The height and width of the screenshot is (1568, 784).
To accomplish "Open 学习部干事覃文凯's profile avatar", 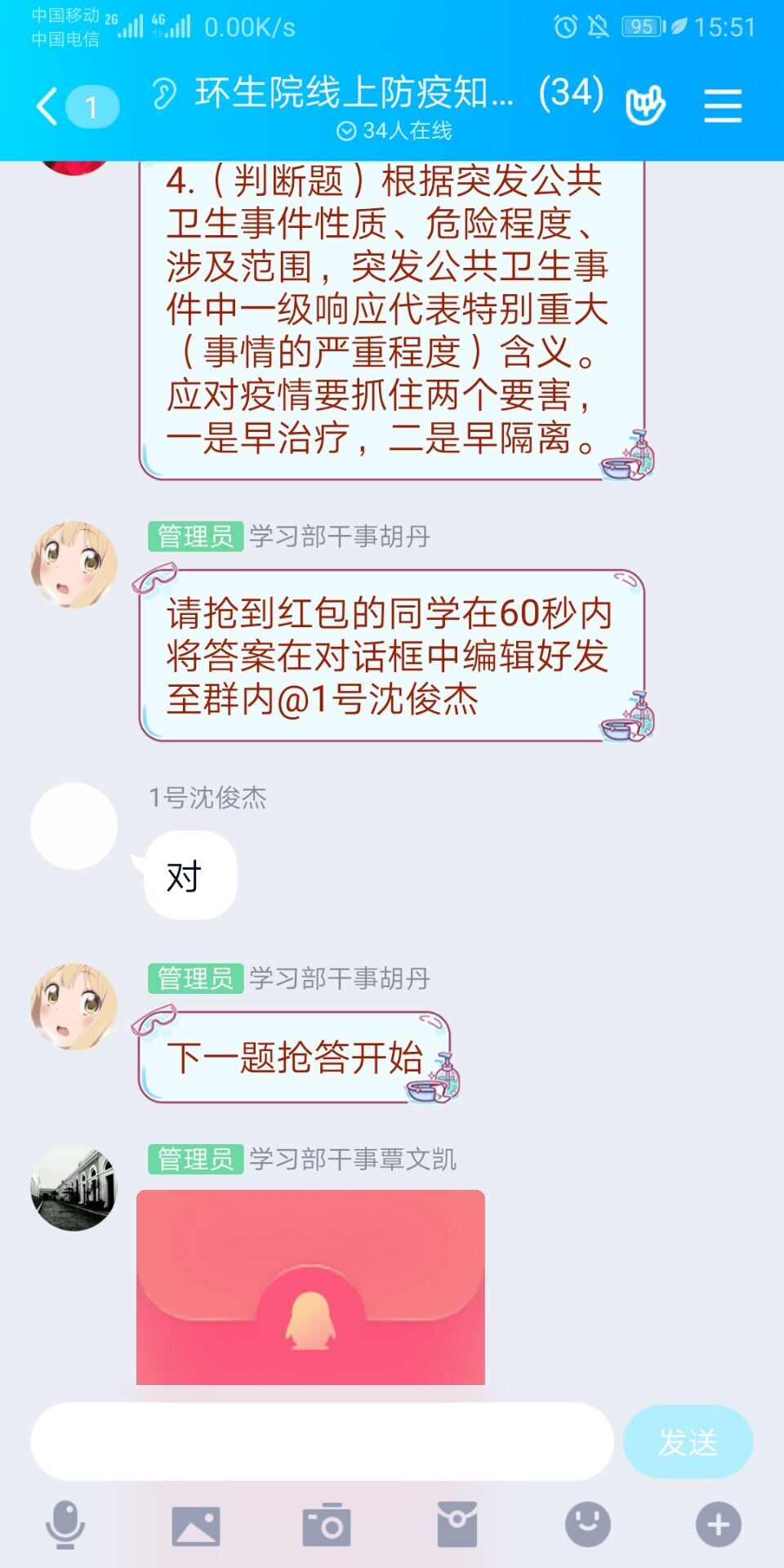I will (74, 1187).
